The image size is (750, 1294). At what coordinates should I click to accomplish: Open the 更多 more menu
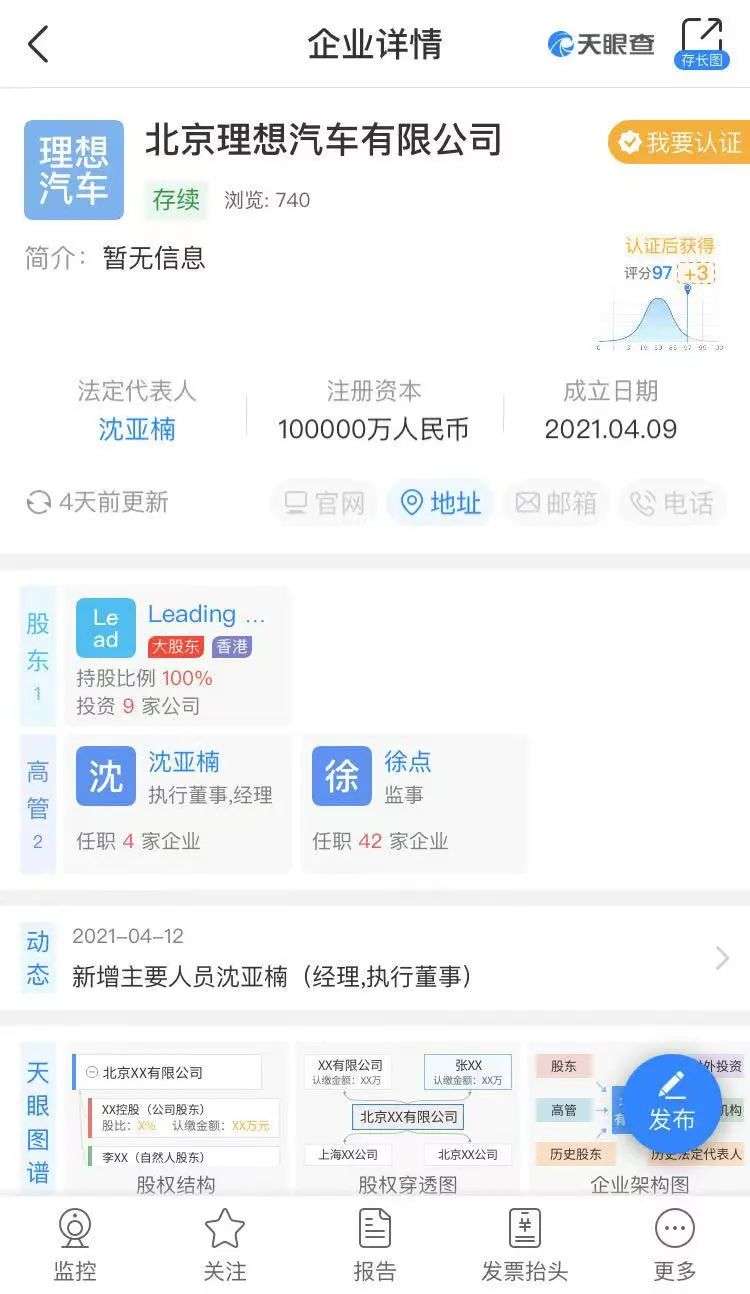(x=675, y=1245)
